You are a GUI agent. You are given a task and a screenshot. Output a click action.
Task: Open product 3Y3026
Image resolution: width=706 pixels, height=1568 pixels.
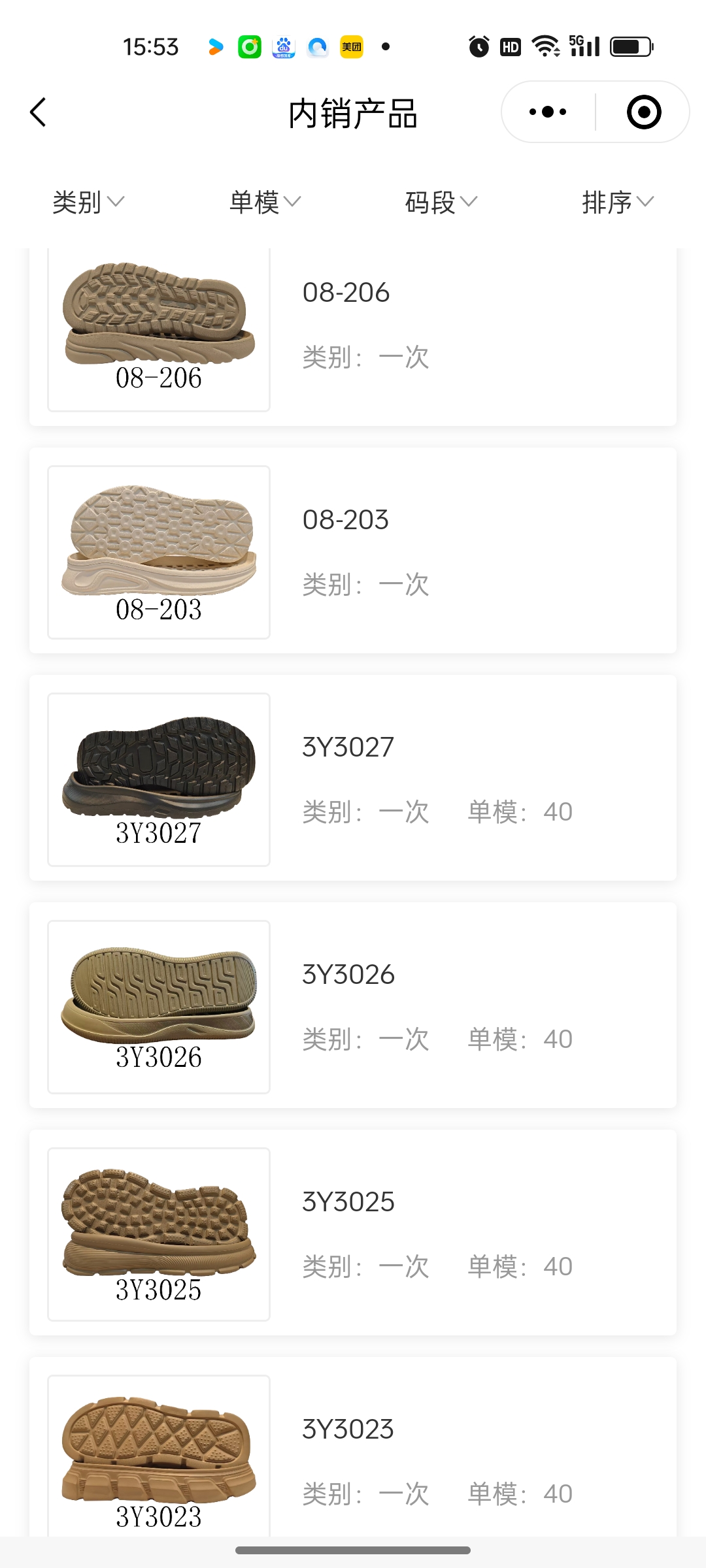coord(353,1005)
